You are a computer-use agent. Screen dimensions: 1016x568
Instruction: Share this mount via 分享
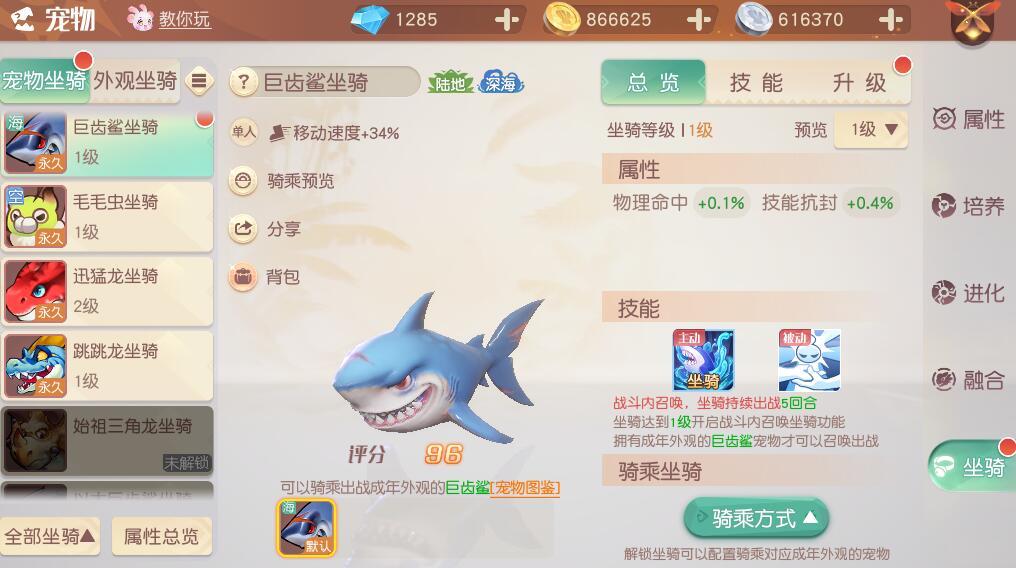[x=283, y=229]
